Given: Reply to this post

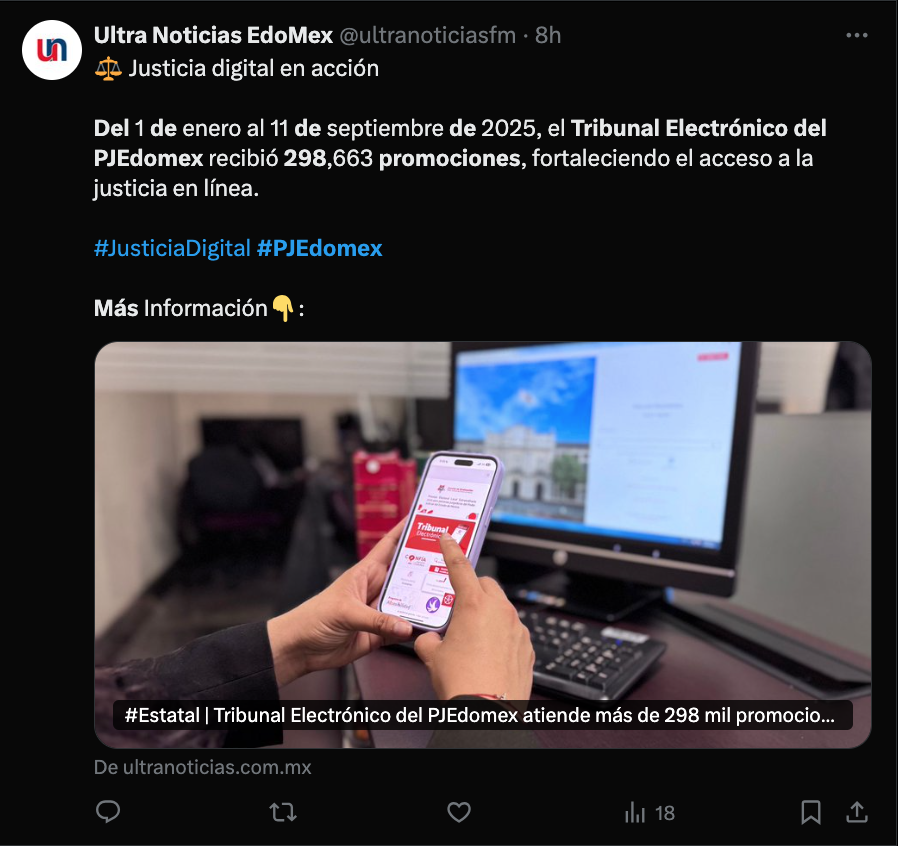Looking at the screenshot, I should pyautogui.click(x=108, y=812).
